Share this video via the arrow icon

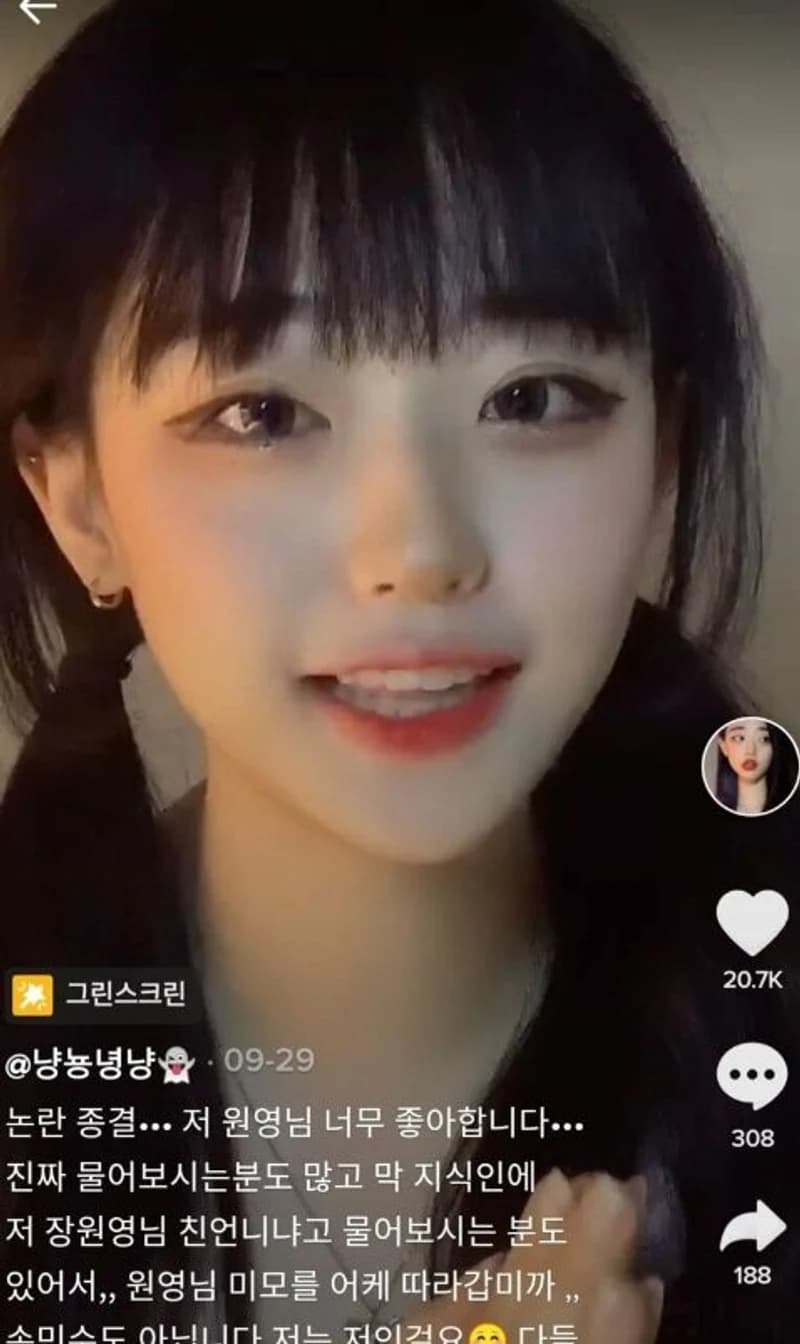coord(752,1226)
